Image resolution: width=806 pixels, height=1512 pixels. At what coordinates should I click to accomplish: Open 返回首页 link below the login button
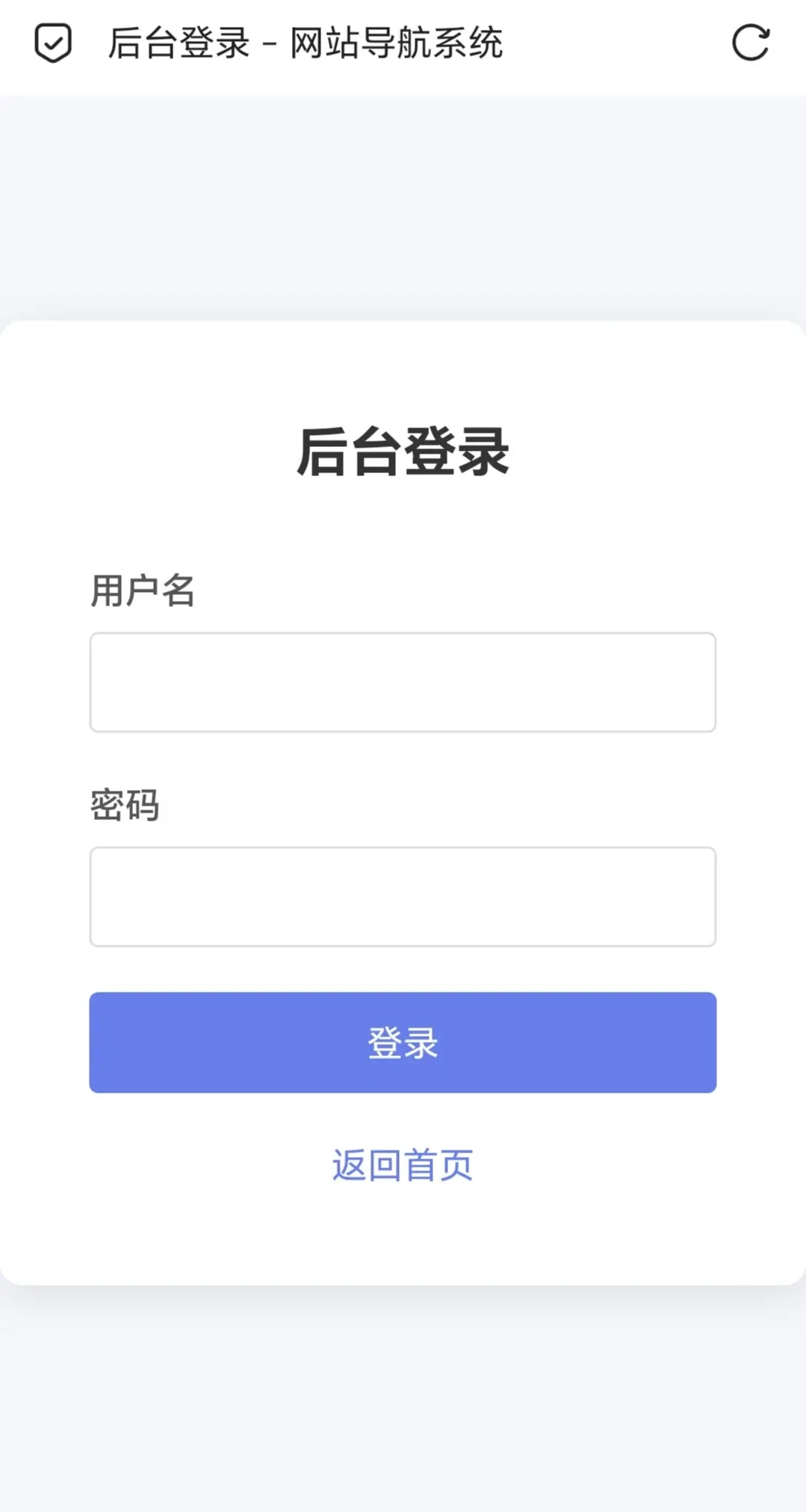402,1163
